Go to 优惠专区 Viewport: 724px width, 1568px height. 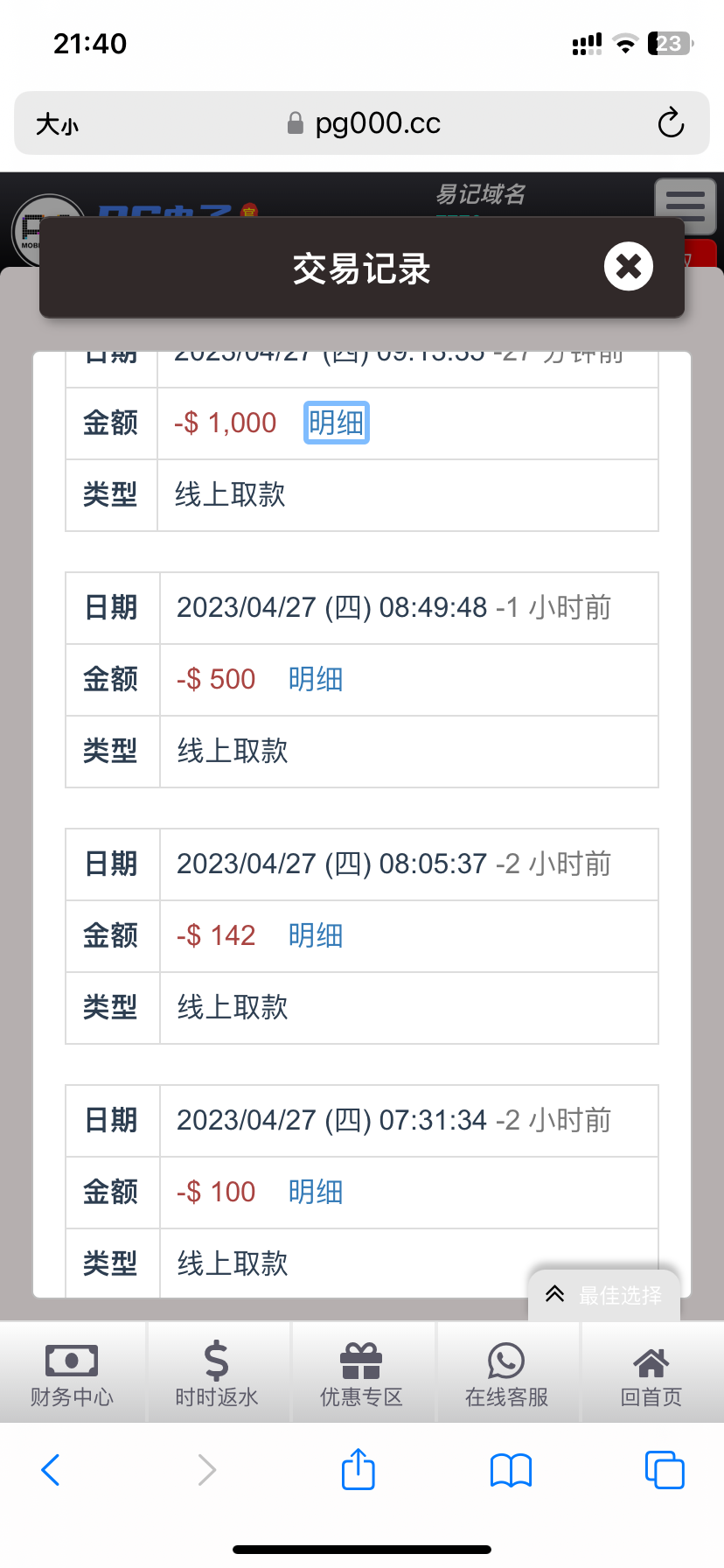tap(361, 1373)
